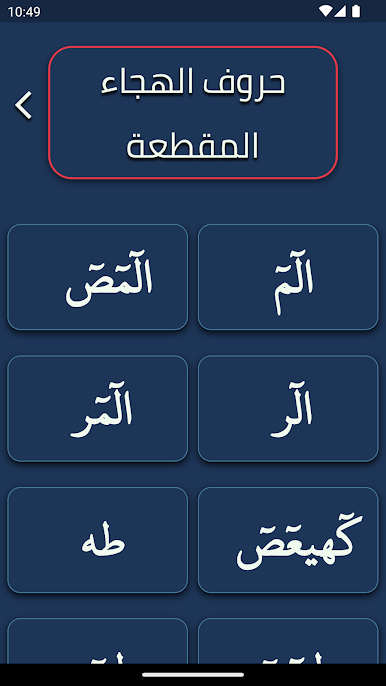386x686 pixels.
Task: Open the المص letters card
Action: (98, 277)
